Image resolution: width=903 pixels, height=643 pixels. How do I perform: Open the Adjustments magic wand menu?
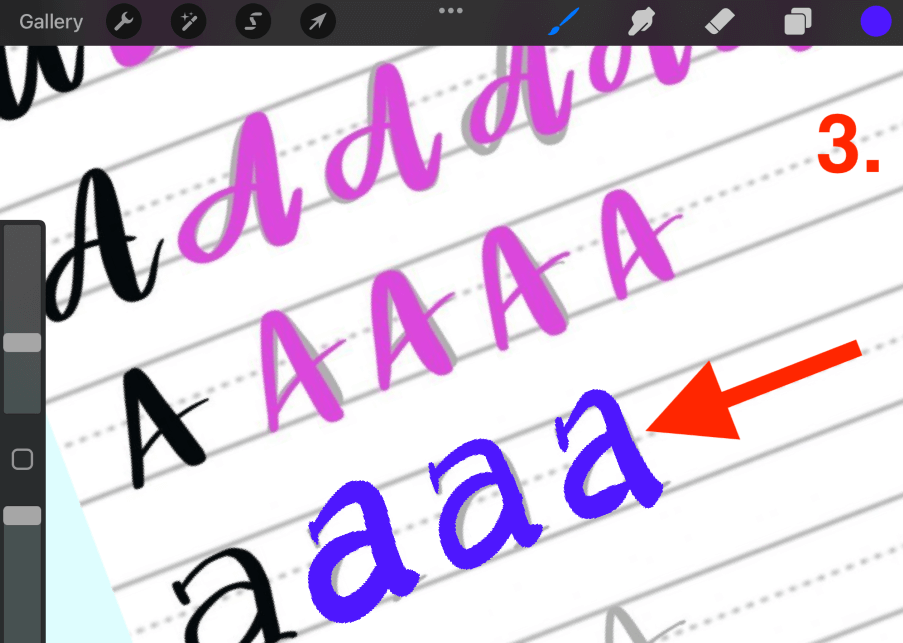click(x=187, y=22)
